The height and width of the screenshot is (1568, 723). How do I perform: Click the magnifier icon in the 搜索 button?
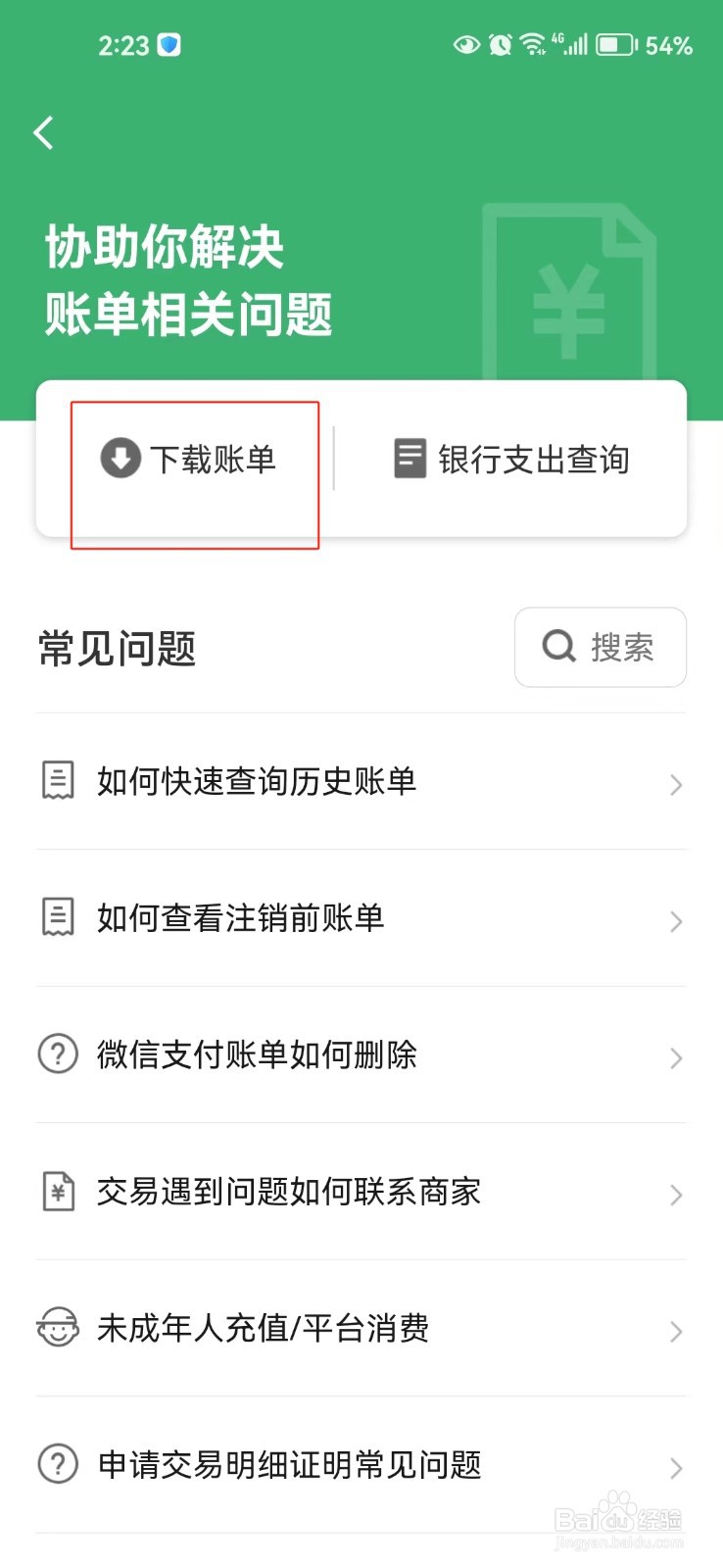558,646
